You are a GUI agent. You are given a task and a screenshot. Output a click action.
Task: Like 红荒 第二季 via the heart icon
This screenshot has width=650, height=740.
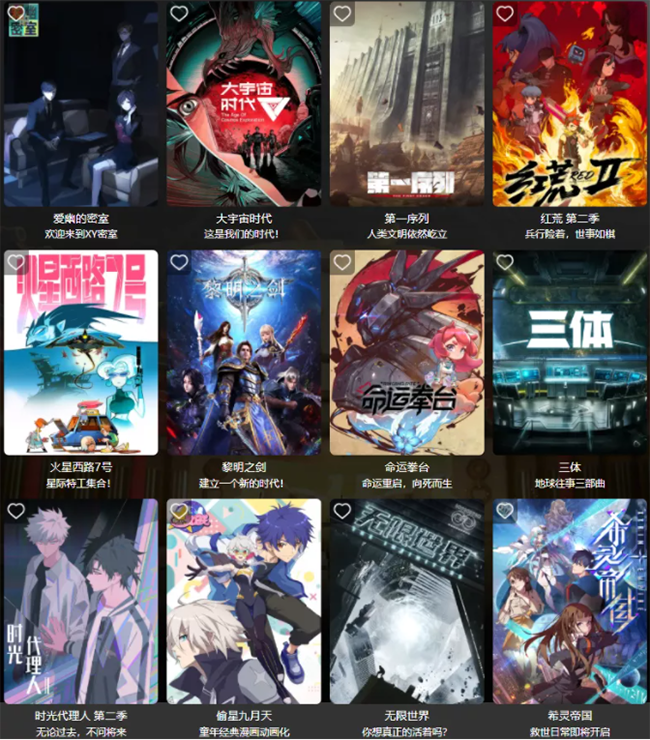(x=505, y=14)
